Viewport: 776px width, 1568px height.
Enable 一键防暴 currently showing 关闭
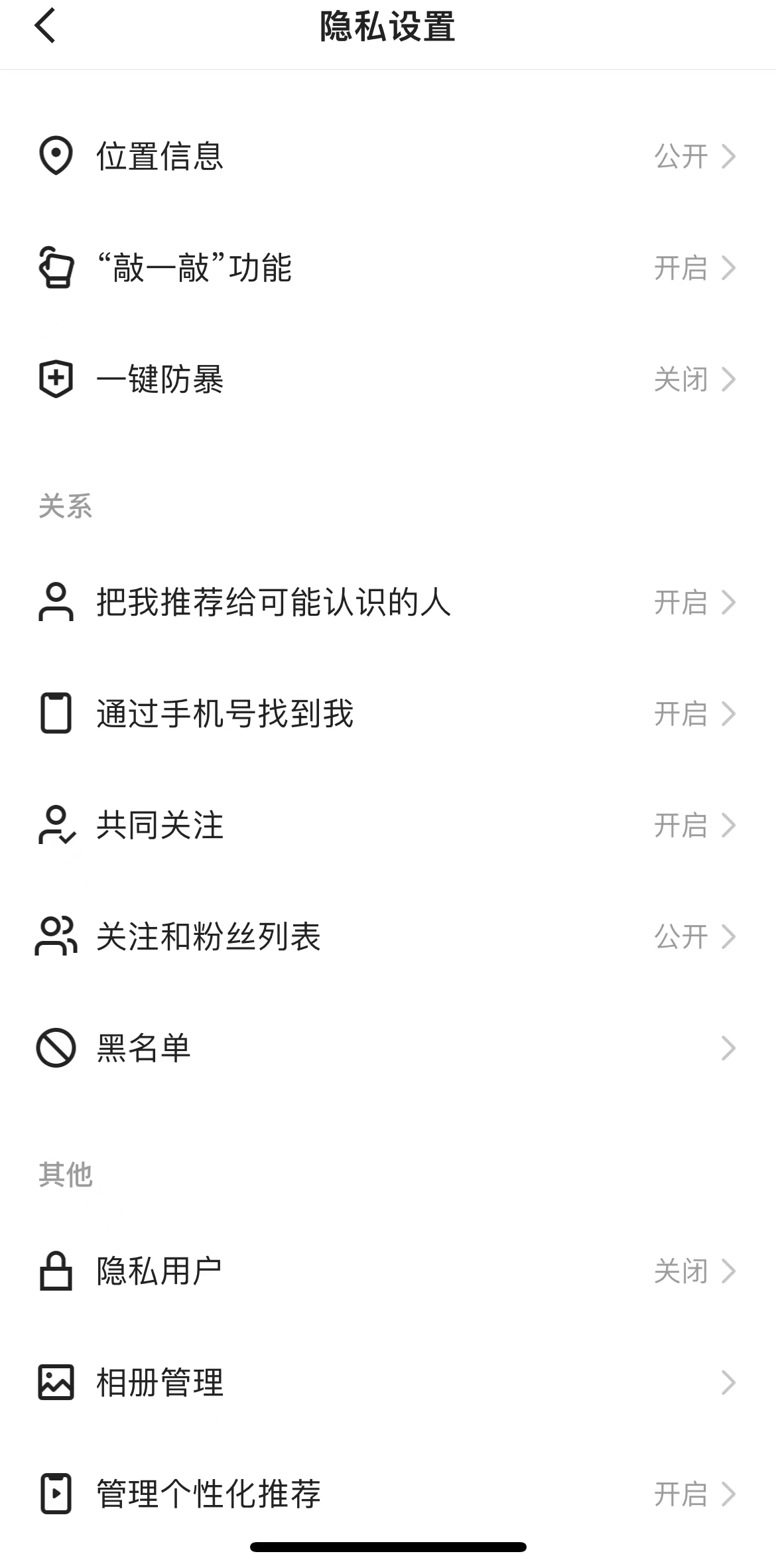click(680, 380)
